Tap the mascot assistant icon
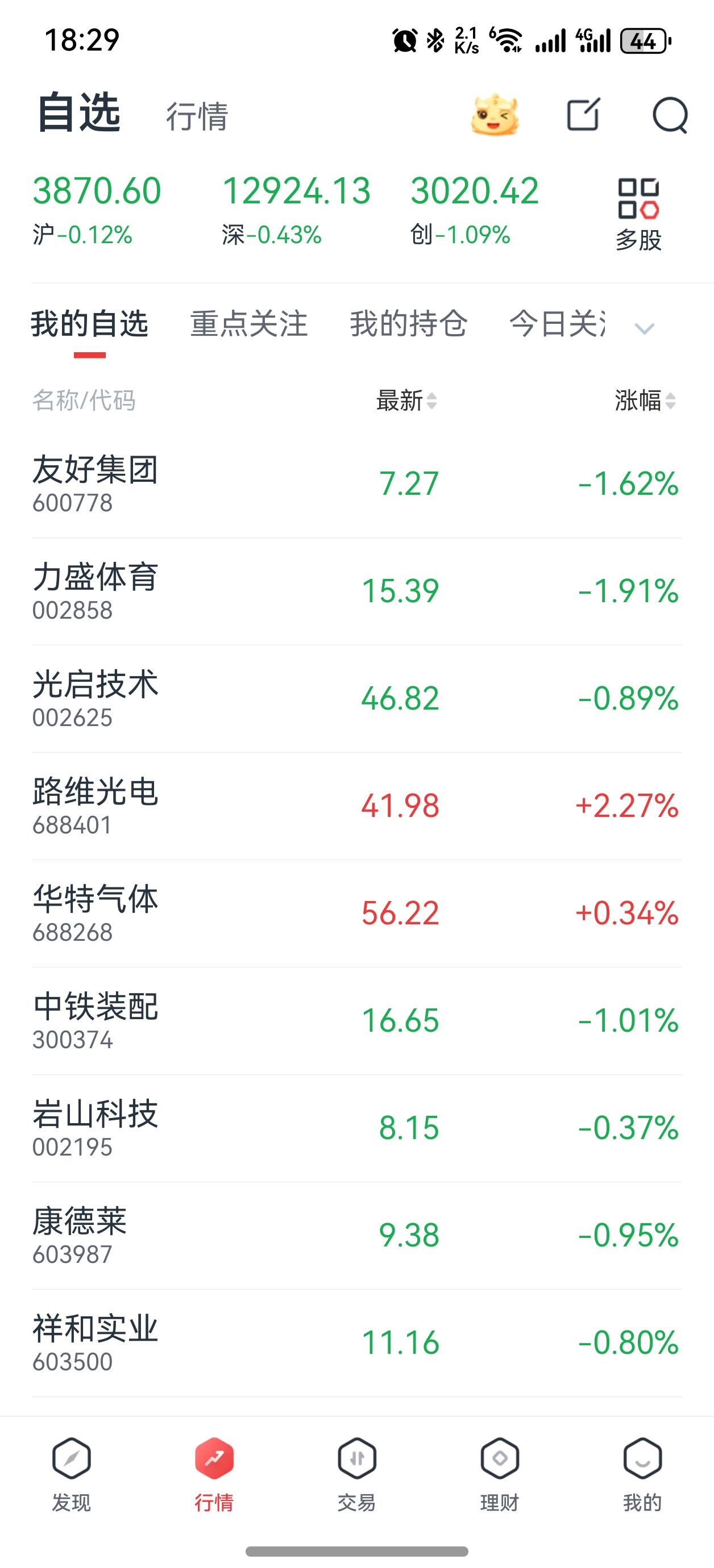The height and width of the screenshot is (1568, 714). click(x=495, y=115)
